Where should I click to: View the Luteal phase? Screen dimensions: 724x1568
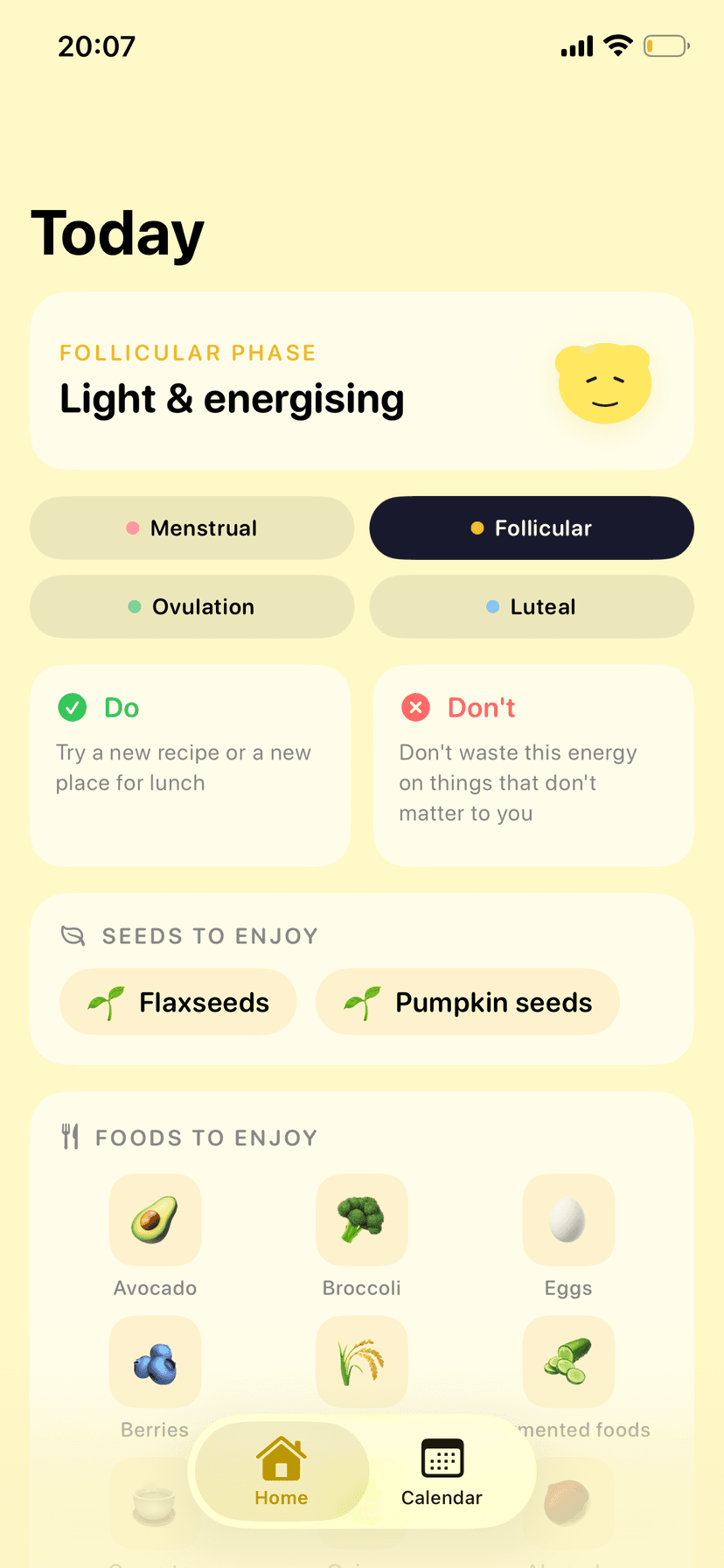coord(532,607)
